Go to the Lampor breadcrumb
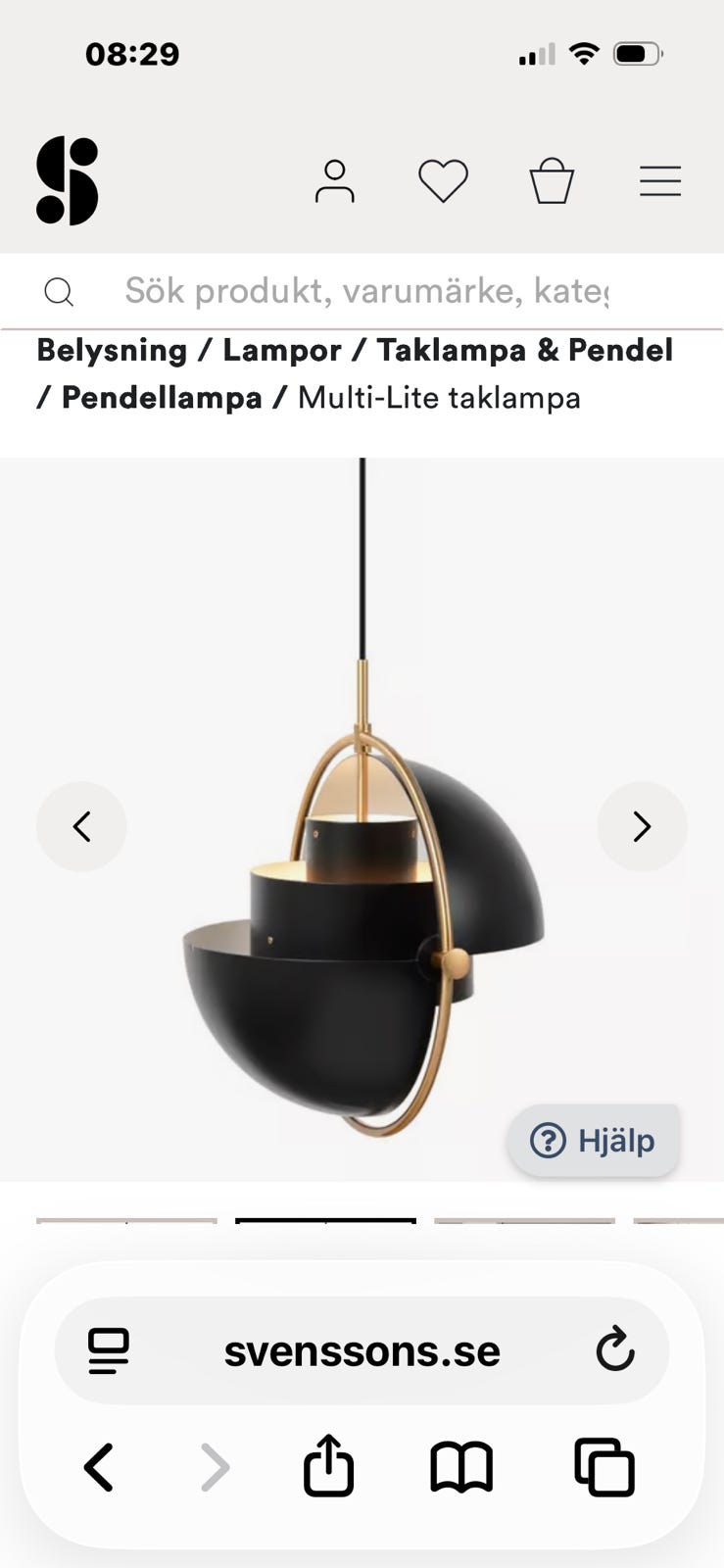Image resolution: width=724 pixels, height=1568 pixels. point(282,351)
